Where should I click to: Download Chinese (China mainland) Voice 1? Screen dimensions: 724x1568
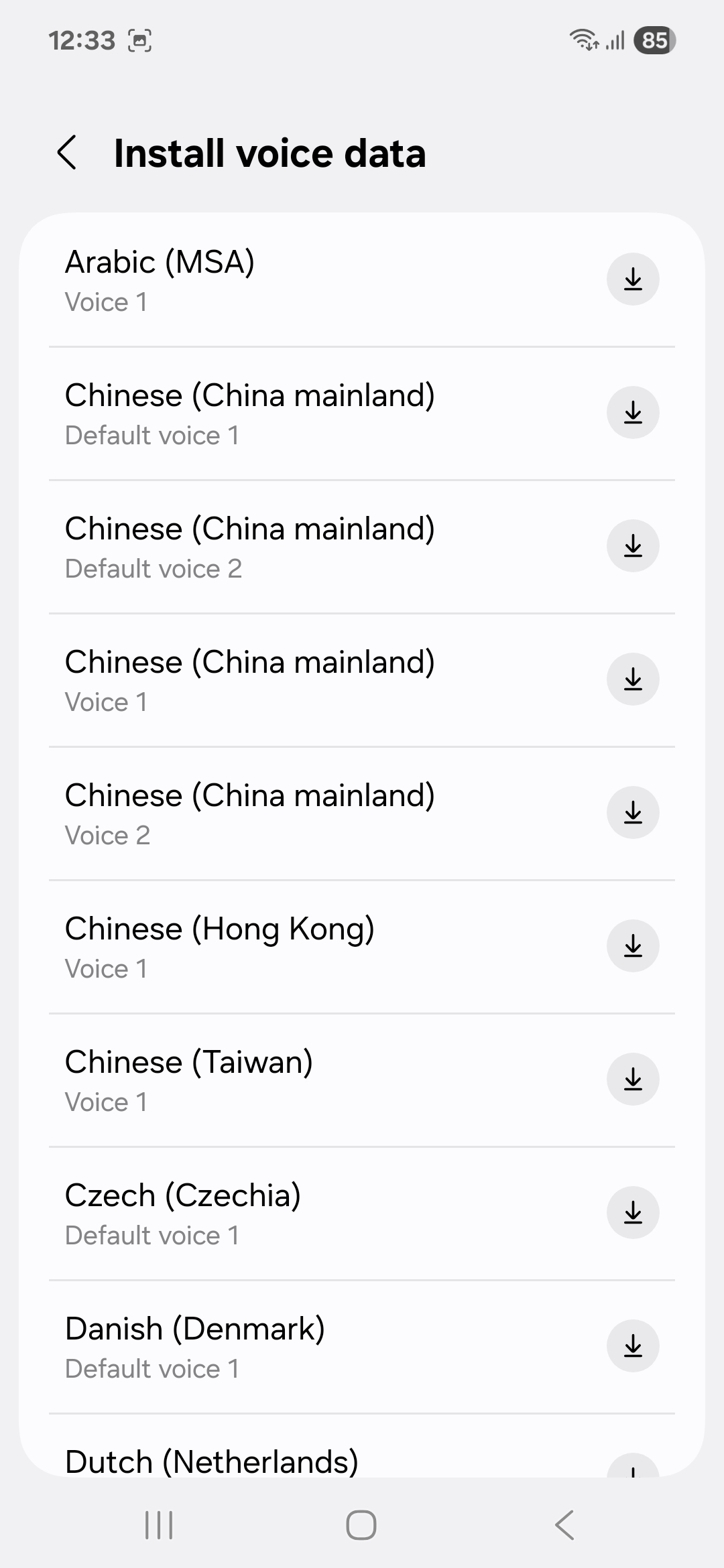pyautogui.click(x=633, y=679)
